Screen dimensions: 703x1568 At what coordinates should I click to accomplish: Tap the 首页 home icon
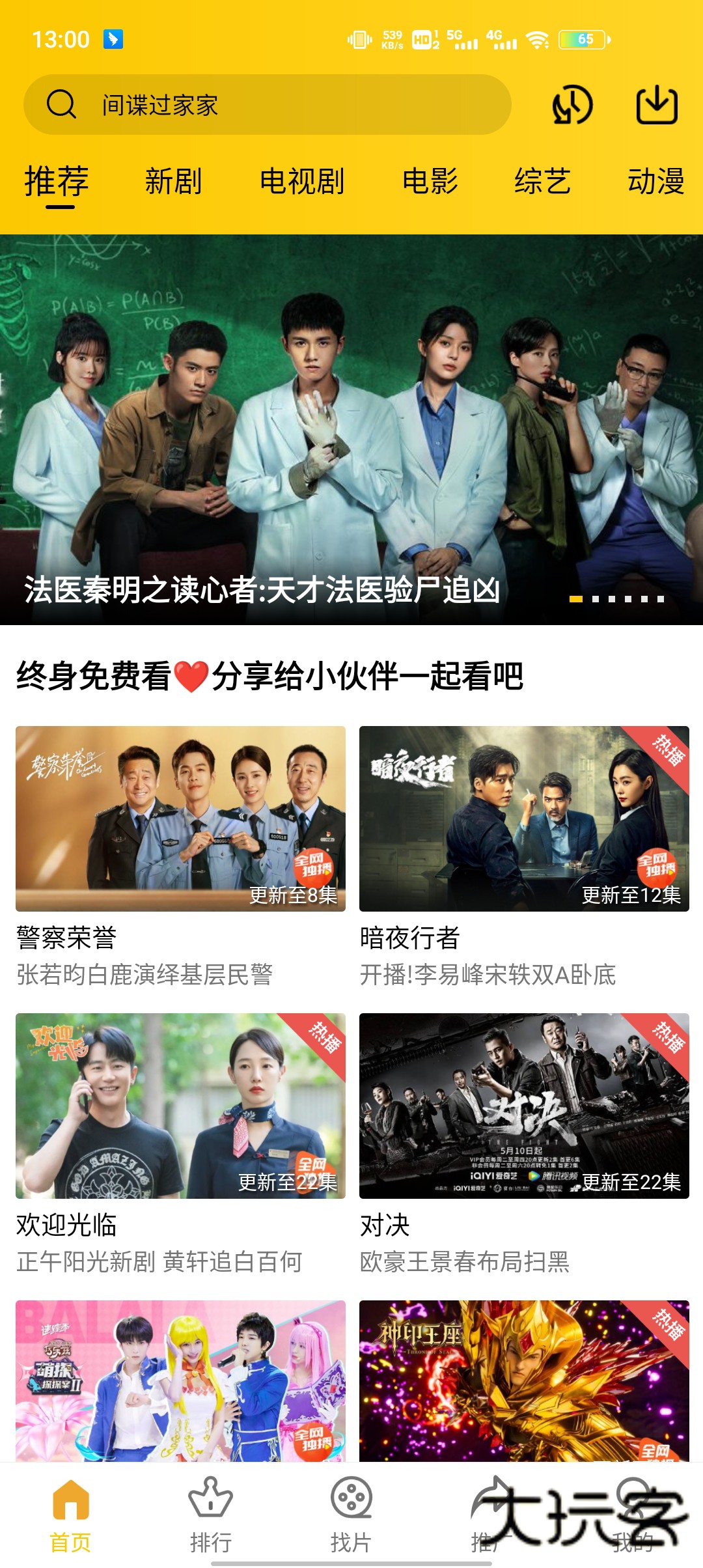pyautogui.click(x=72, y=1517)
